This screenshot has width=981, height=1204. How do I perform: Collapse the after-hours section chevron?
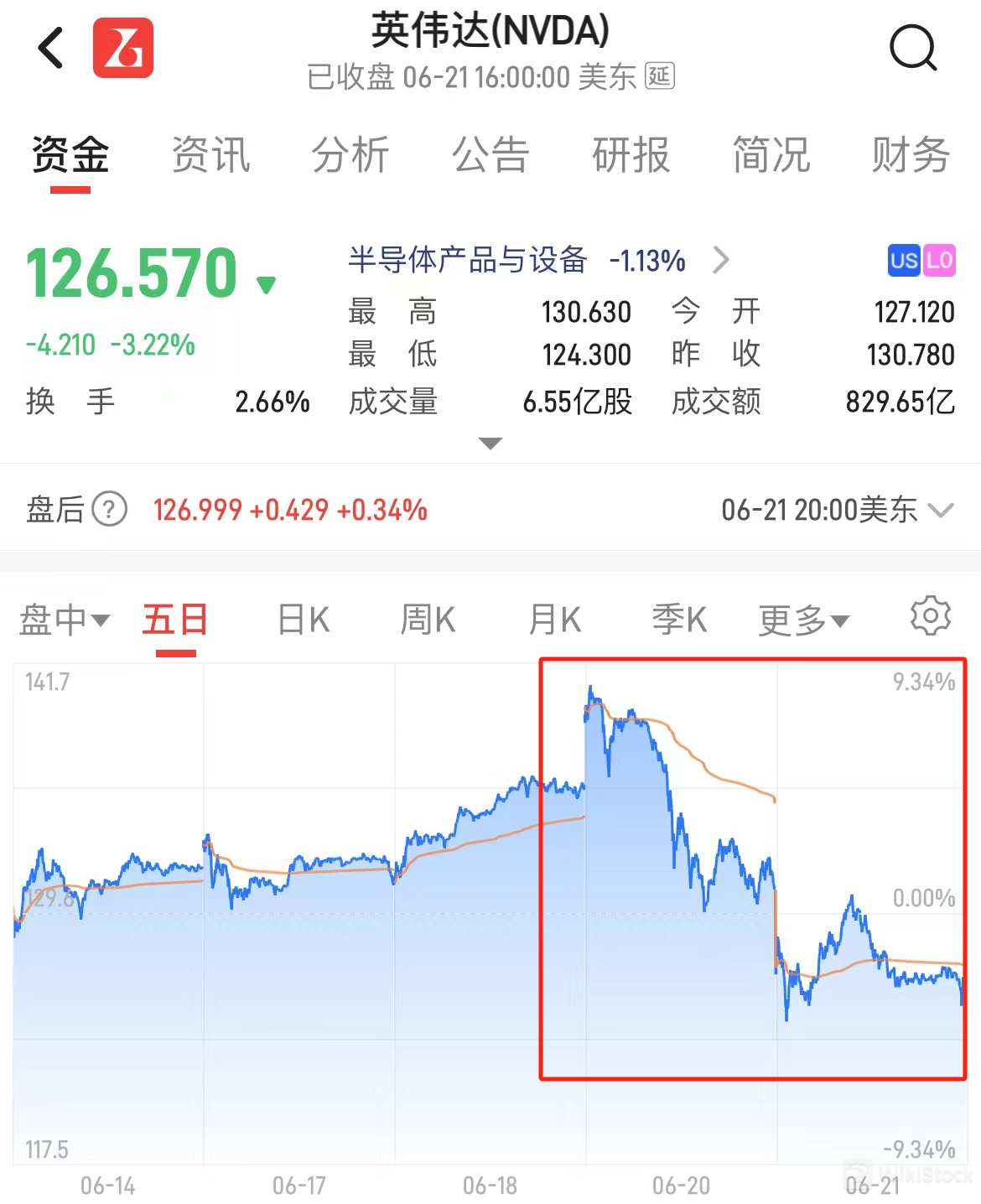tap(942, 509)
